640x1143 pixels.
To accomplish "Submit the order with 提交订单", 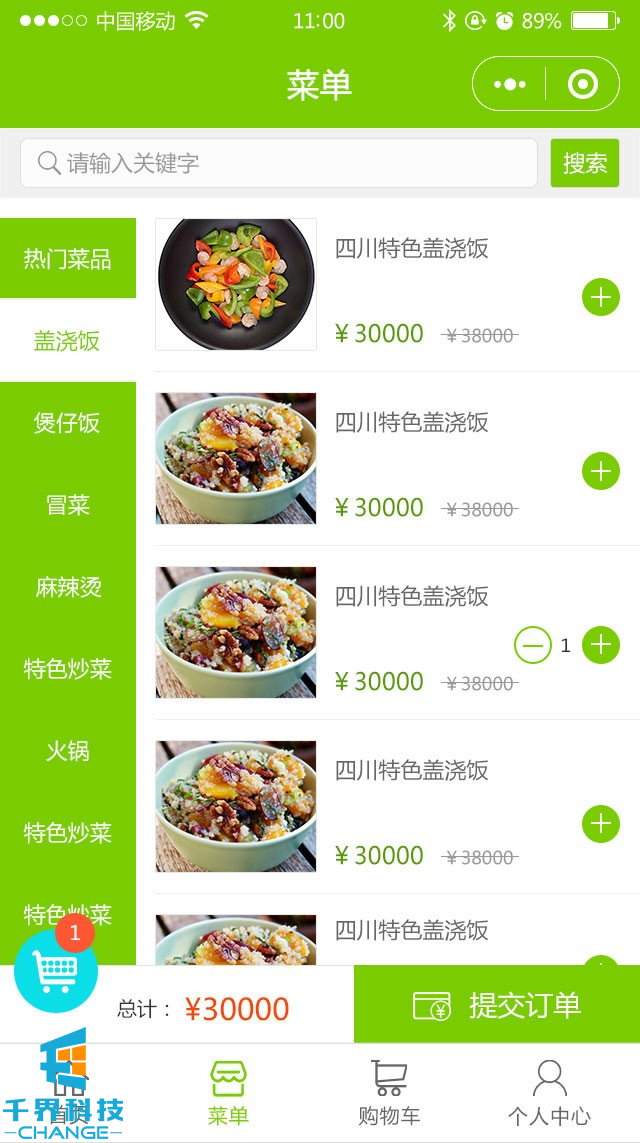I will [497, 1005].
